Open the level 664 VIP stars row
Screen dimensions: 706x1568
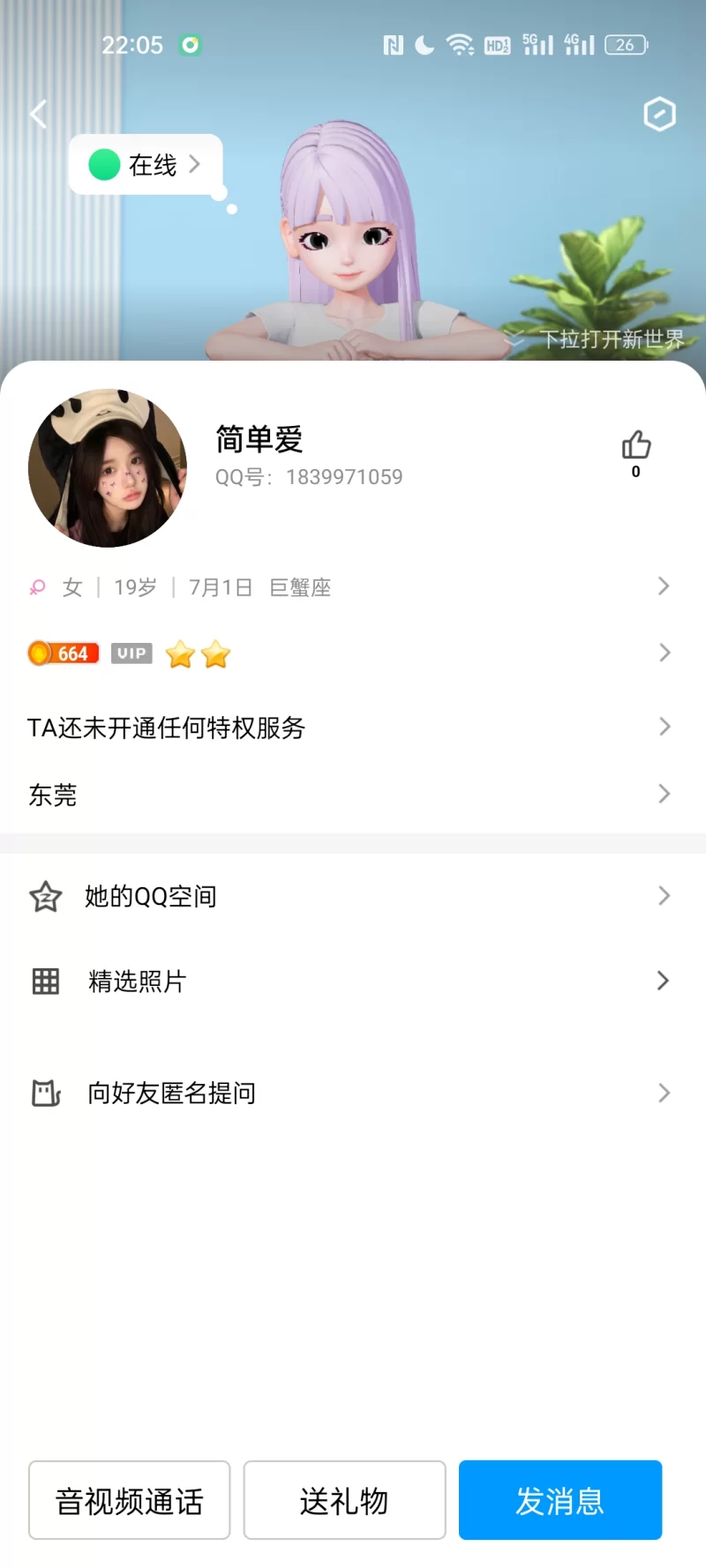[353, 653]
